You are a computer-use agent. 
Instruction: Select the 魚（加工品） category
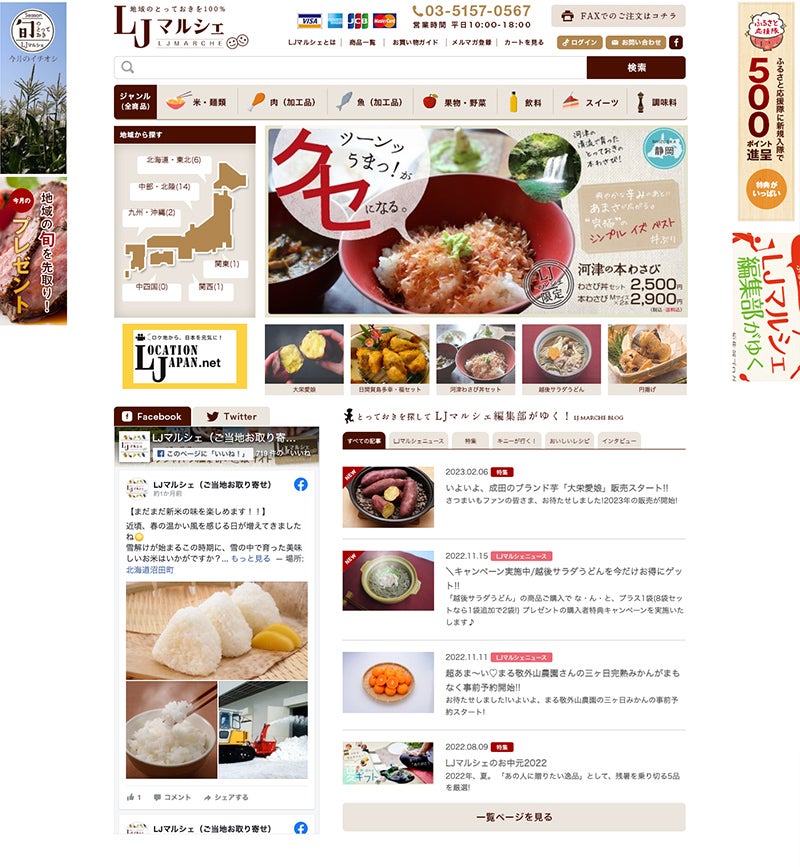point(369,102)
